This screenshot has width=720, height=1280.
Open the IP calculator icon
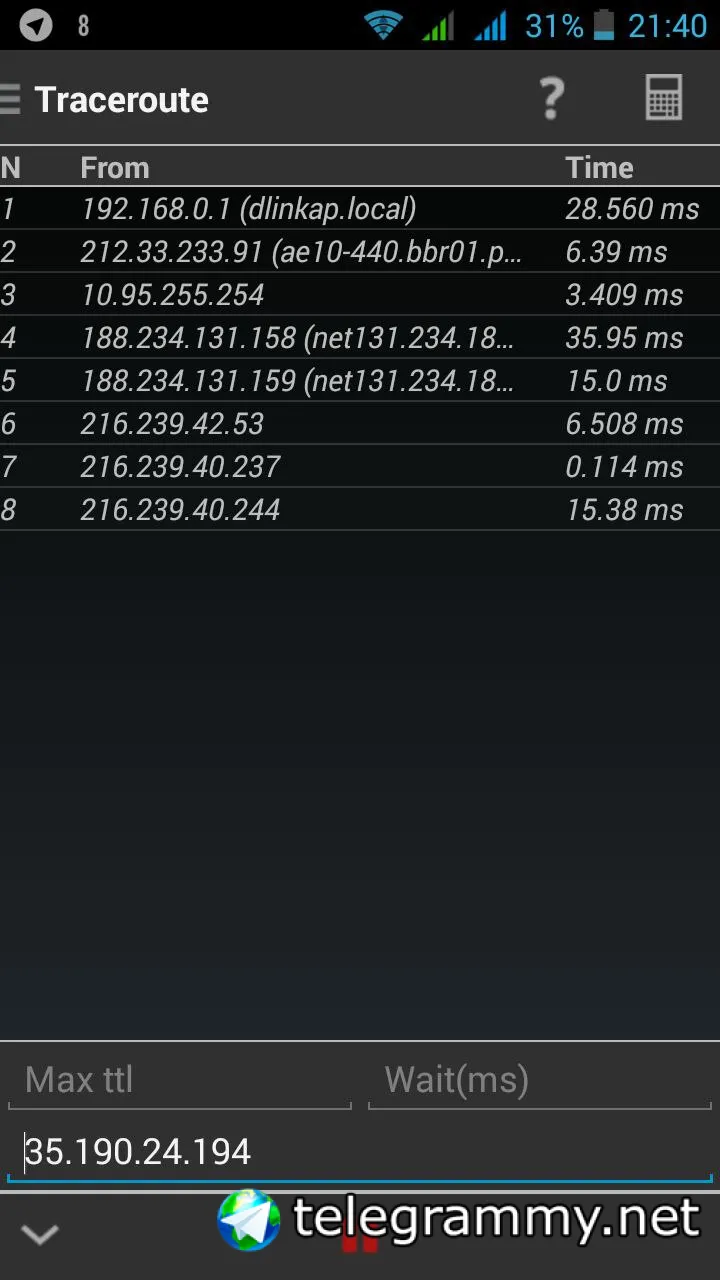664,98
